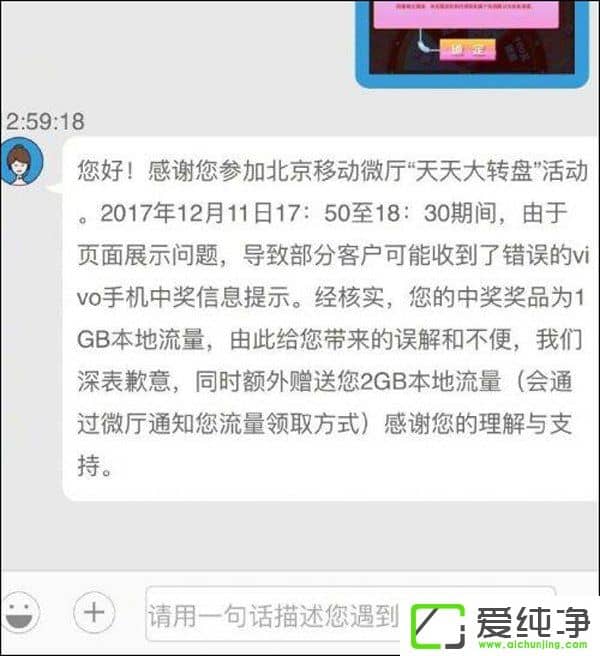Open the emoji picker
Viewport: 600px width, 656px height.
(x=20, y=611)
